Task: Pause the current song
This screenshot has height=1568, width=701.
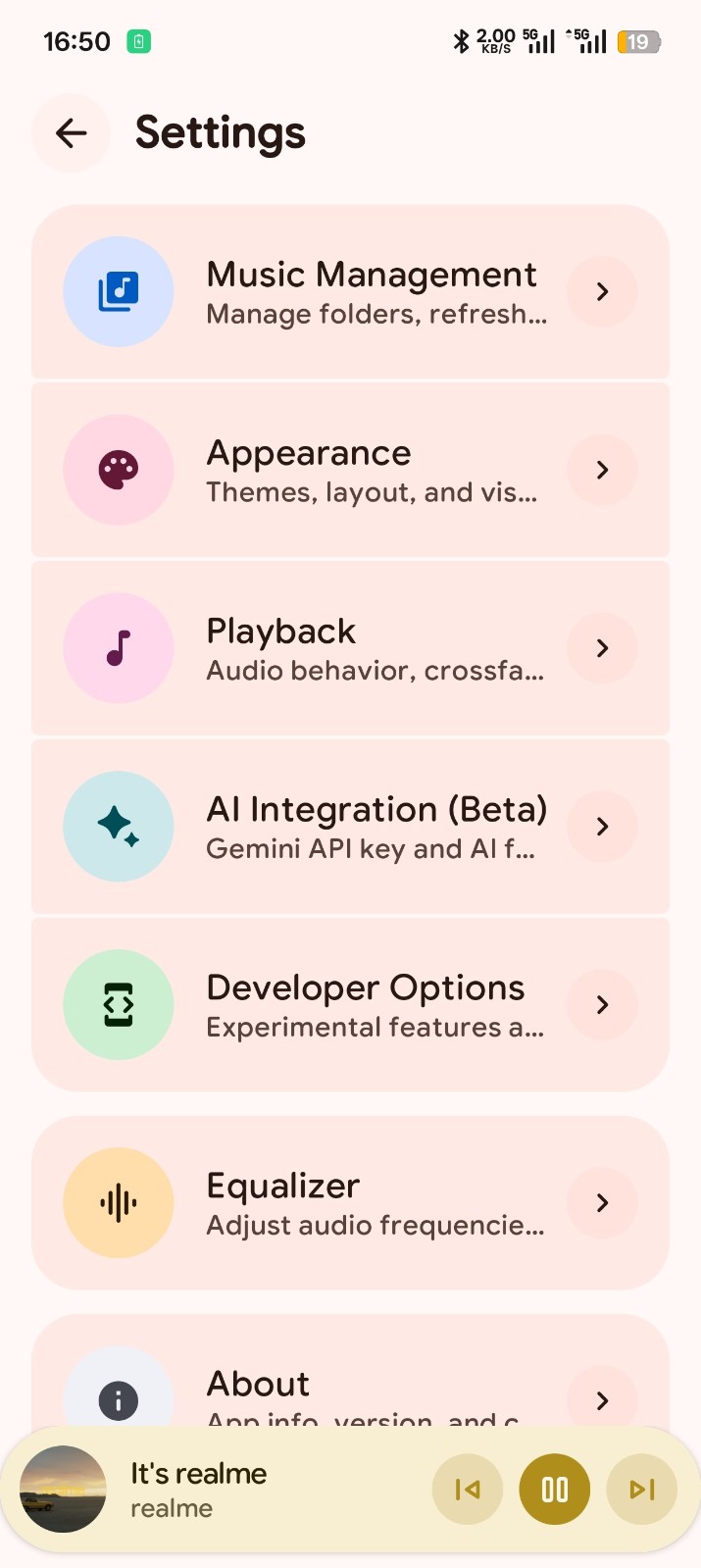Action: pos(554,1490)
